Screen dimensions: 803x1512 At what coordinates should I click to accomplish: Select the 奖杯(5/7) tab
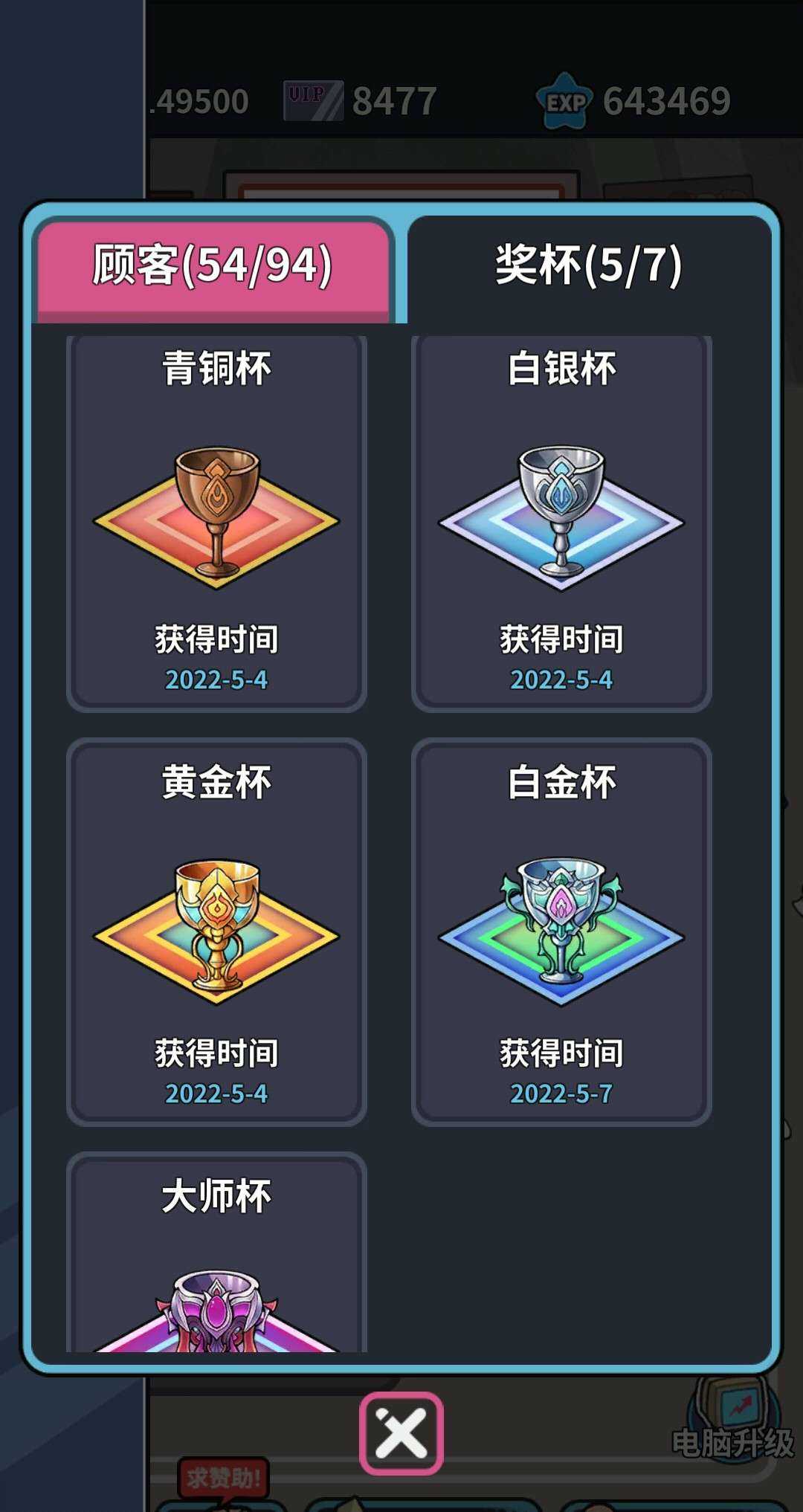click(x=588, y=266)
